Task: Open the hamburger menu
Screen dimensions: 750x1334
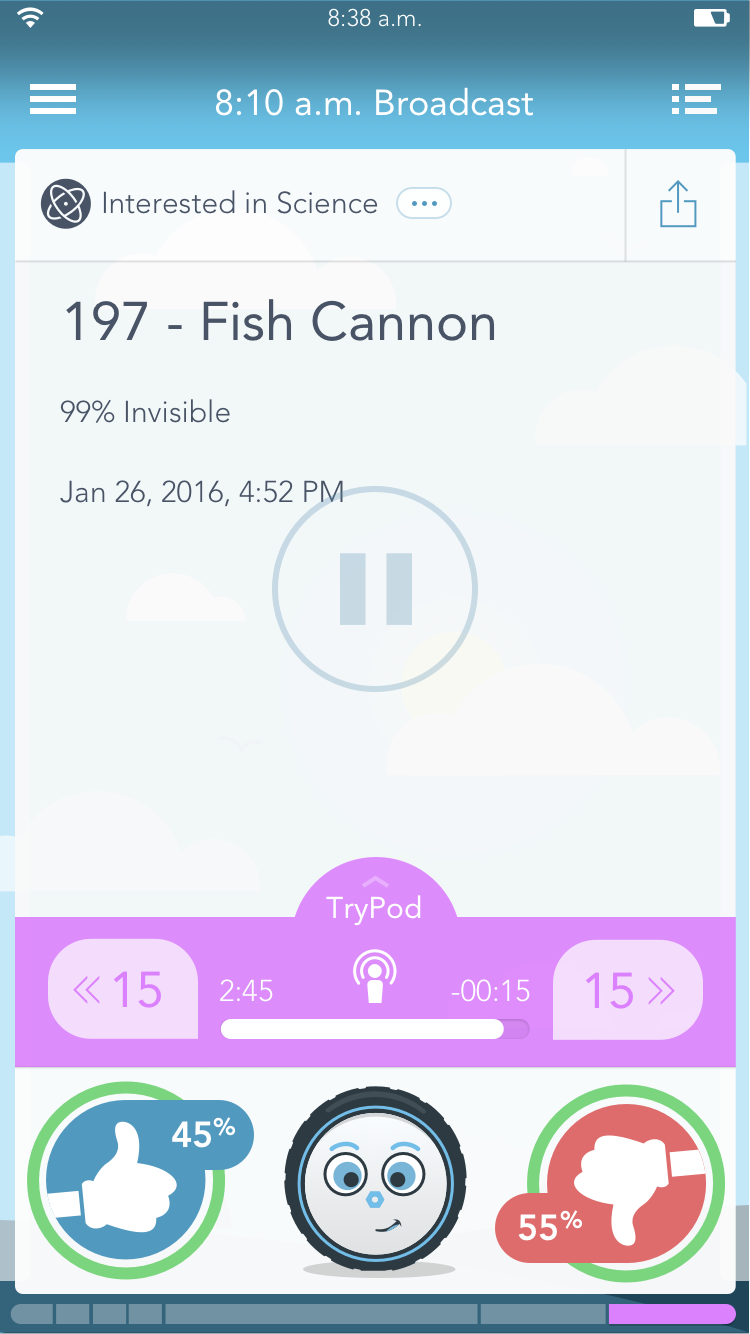Action: pyautogui.click(x=53, y=100)
